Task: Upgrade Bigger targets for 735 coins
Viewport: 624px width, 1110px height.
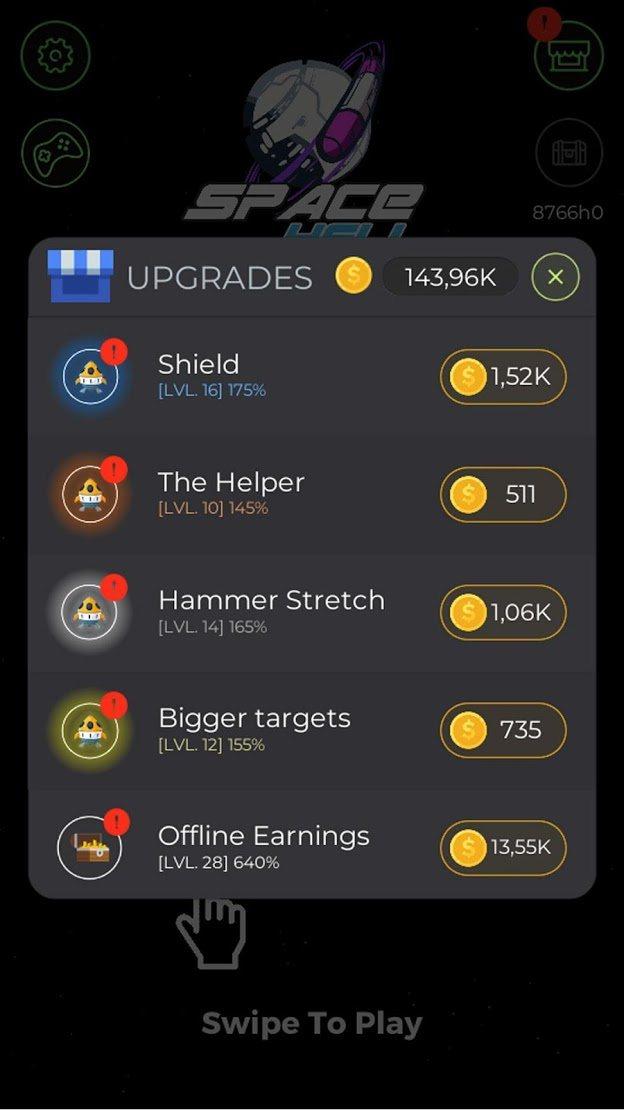Action: pyautogui.click(x=503, y=730)
